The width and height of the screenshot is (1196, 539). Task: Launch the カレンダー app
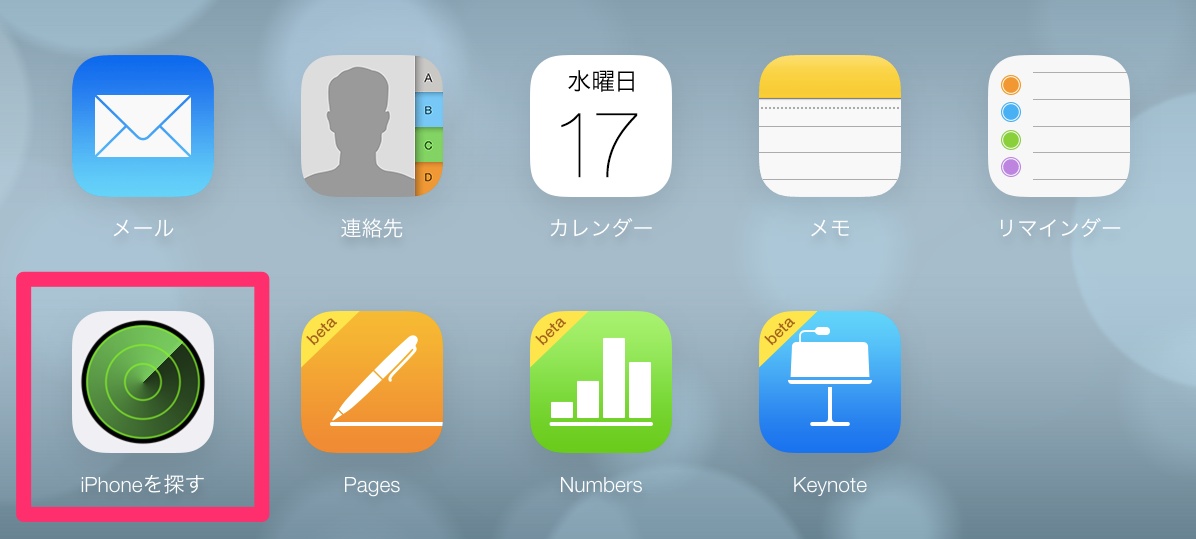tap(601, 126)
